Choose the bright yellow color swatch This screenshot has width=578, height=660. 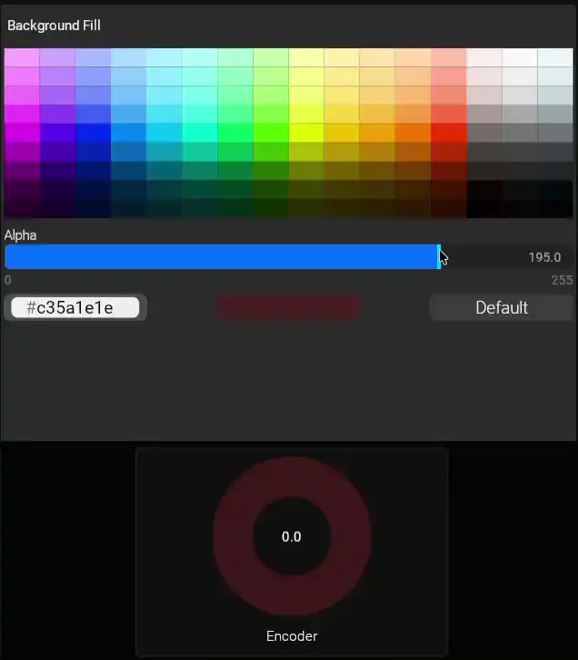click(x=306, y=133)
